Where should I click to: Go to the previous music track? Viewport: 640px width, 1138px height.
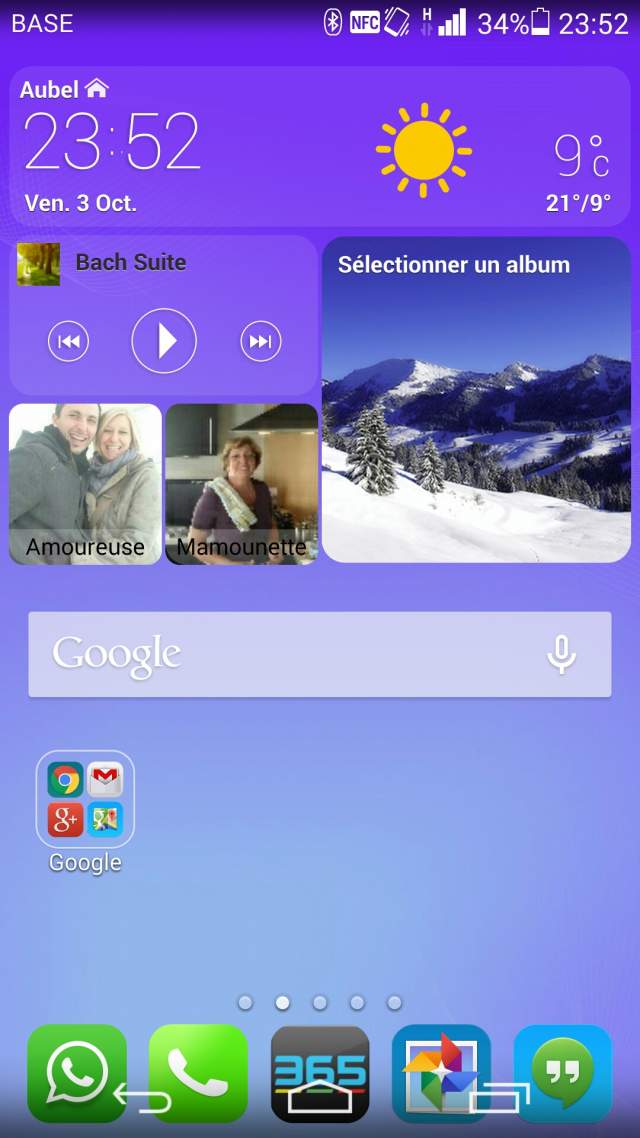tap(68, 342)
